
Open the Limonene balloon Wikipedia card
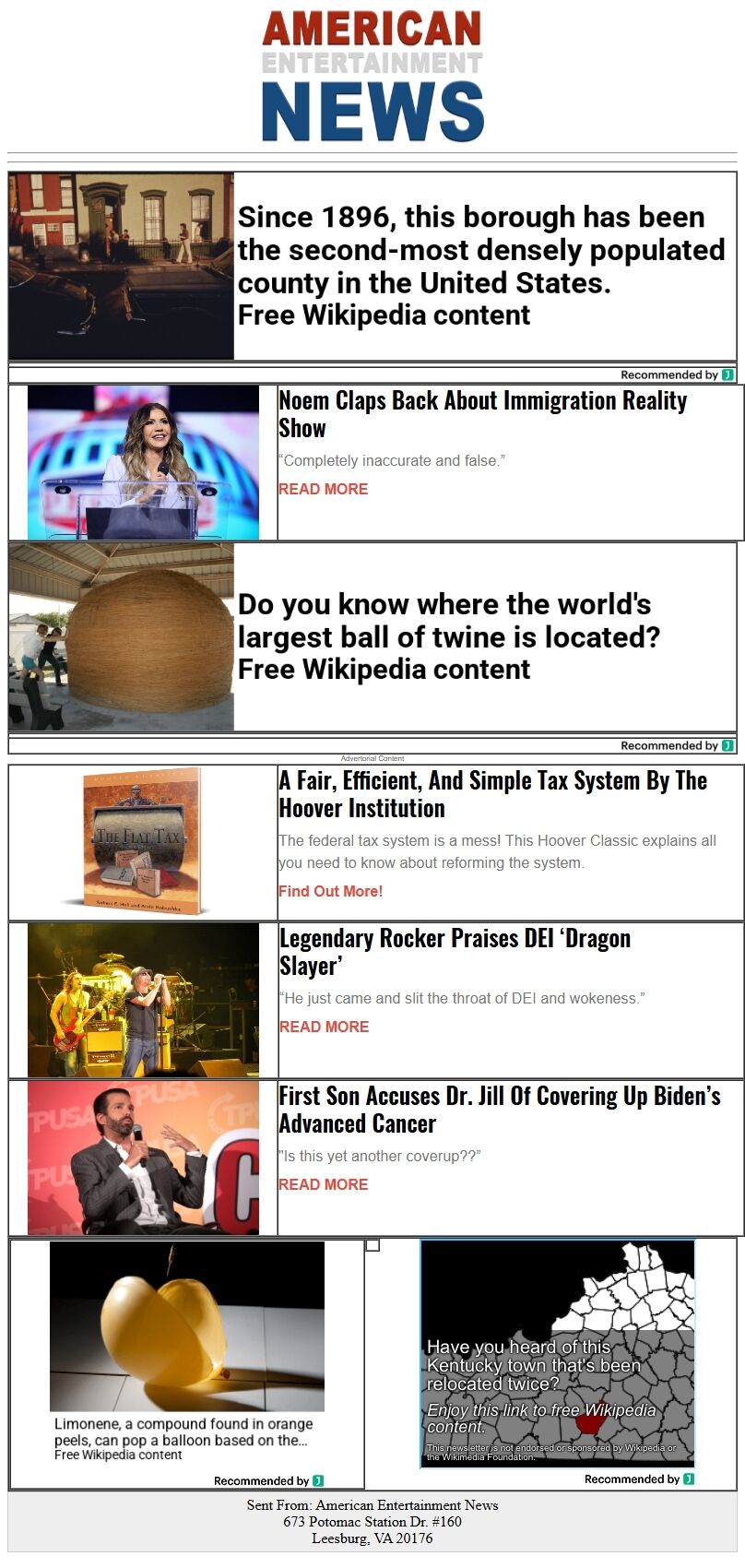tap(187, 1351)
